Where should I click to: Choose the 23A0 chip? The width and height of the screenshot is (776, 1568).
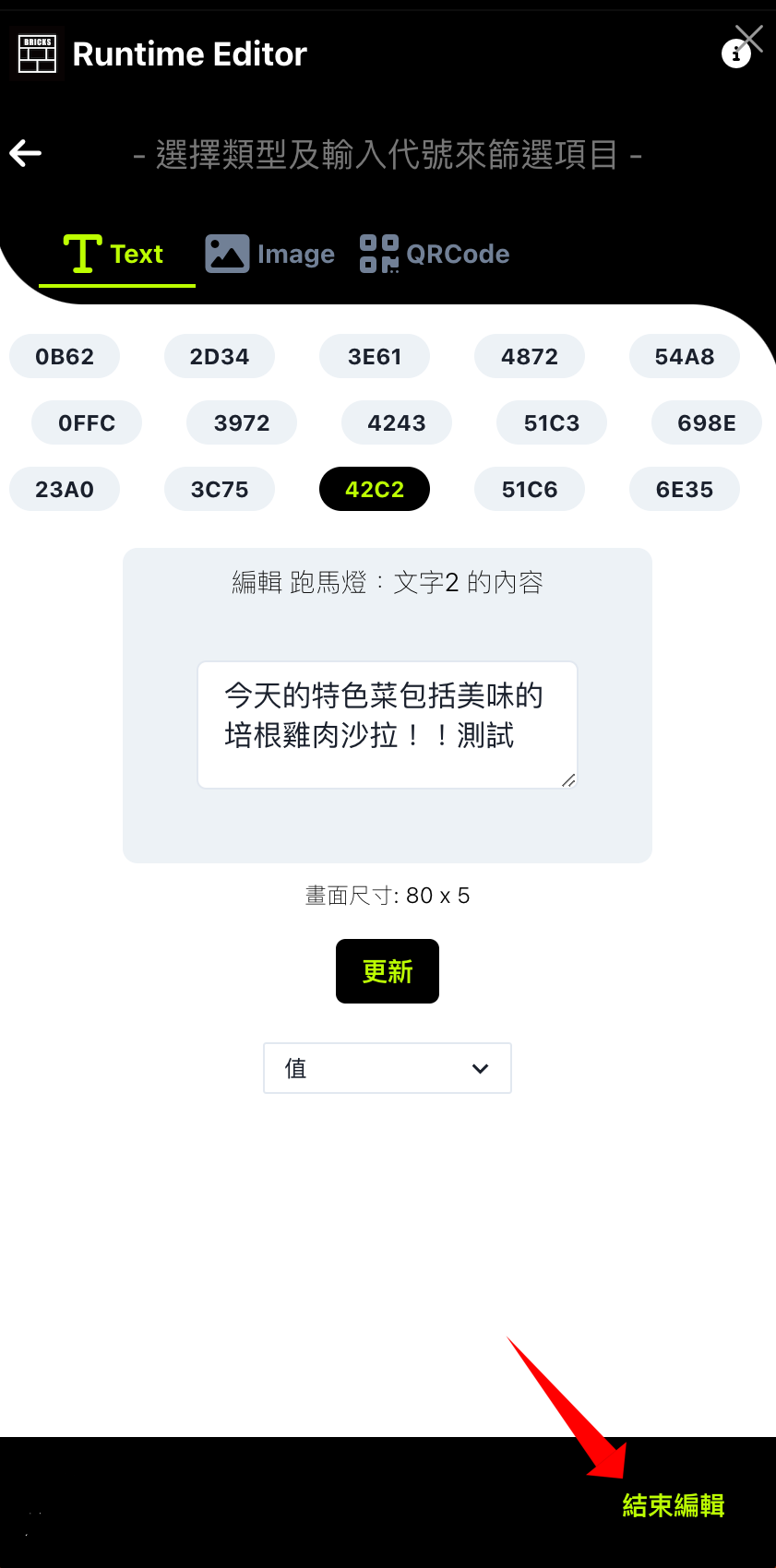pyautogui.click(x=65, y=490)
